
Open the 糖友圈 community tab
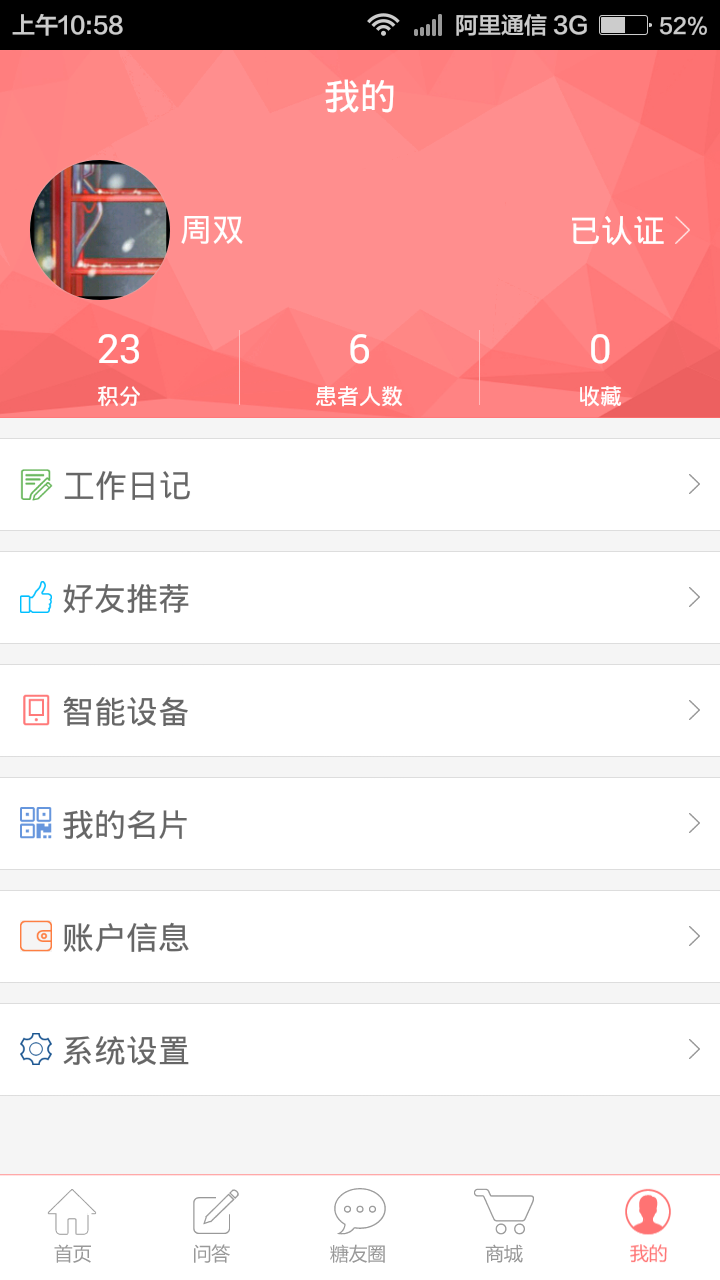[359, 1227]
